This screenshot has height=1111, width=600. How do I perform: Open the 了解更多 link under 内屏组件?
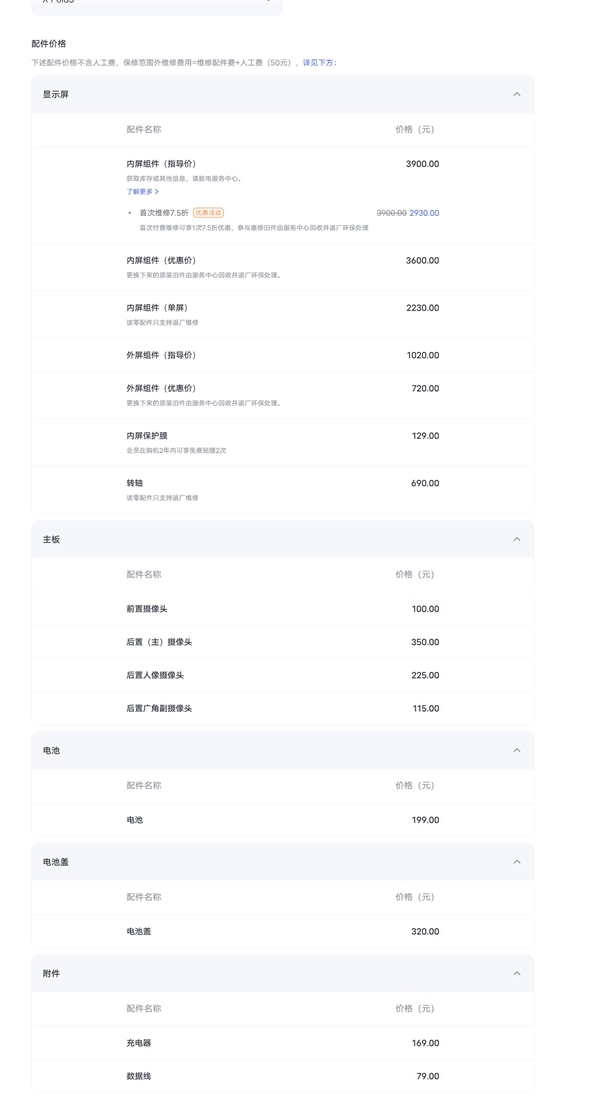pyautogui.click(x=142, y=191)
